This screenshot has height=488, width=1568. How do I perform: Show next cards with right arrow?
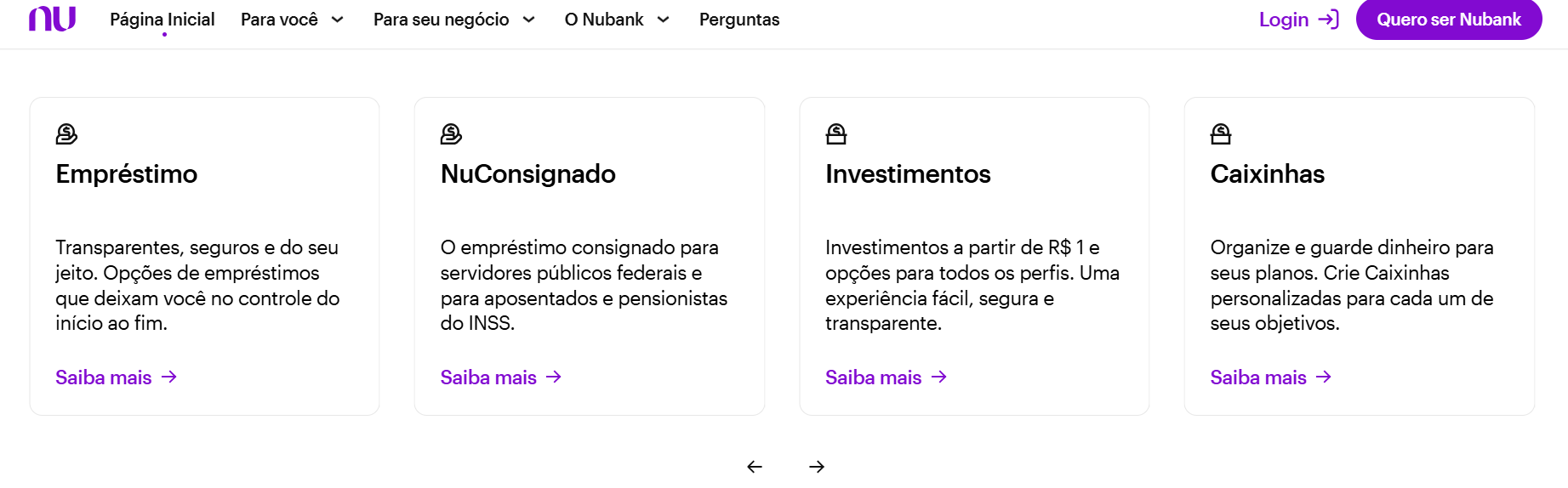tap(817, 467)
